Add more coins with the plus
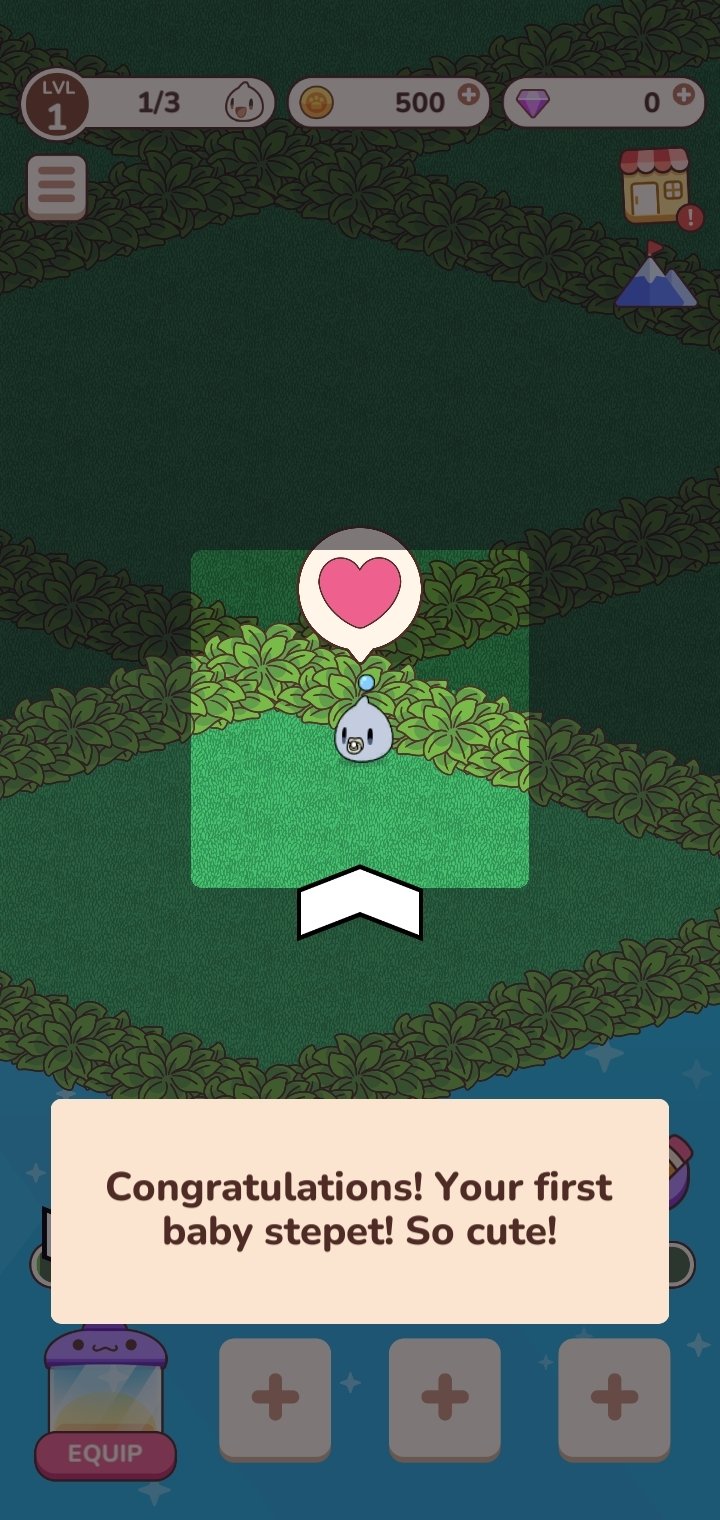 [x=468, y=95]
